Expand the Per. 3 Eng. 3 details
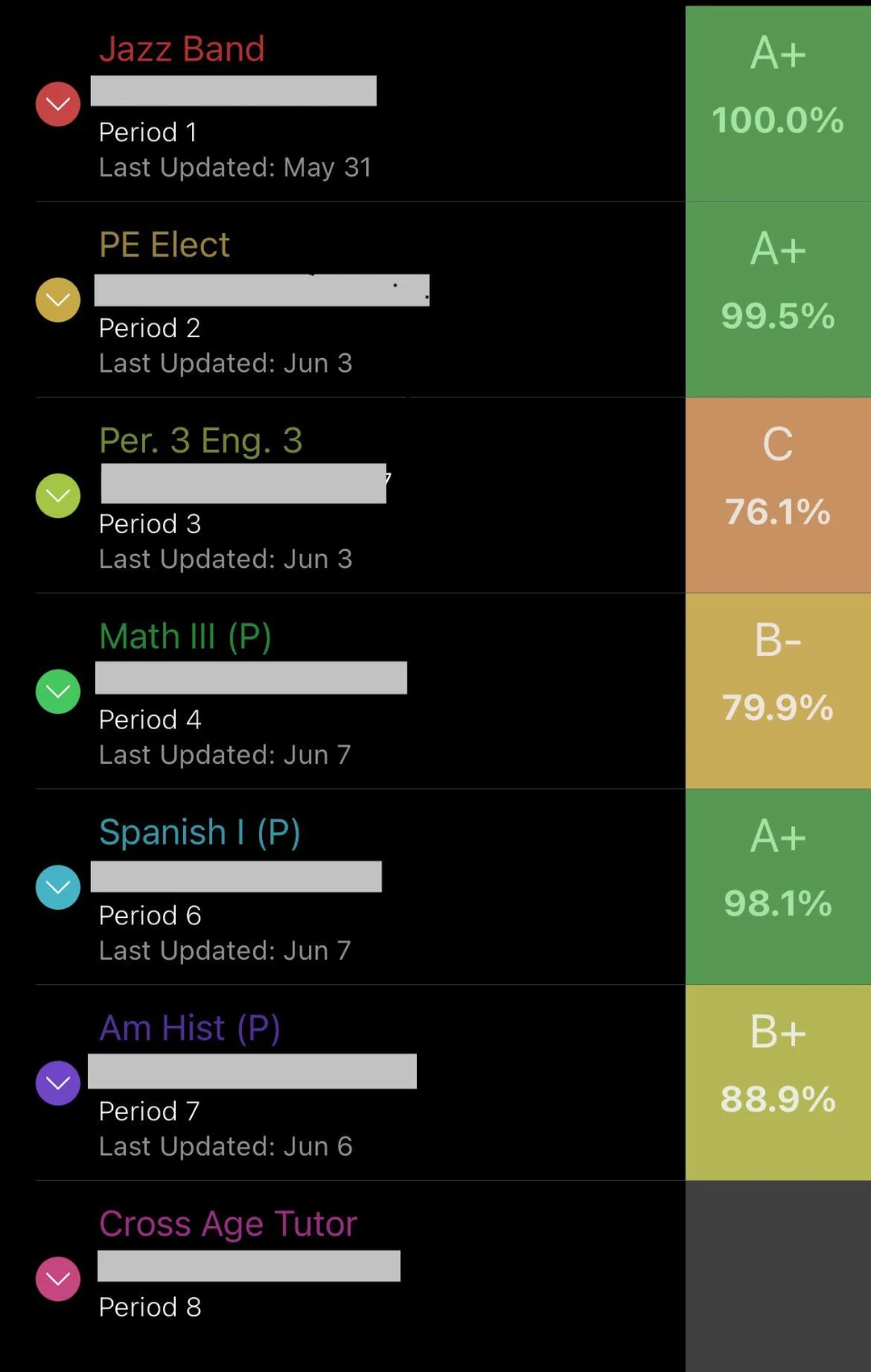 tap(57, 495)
